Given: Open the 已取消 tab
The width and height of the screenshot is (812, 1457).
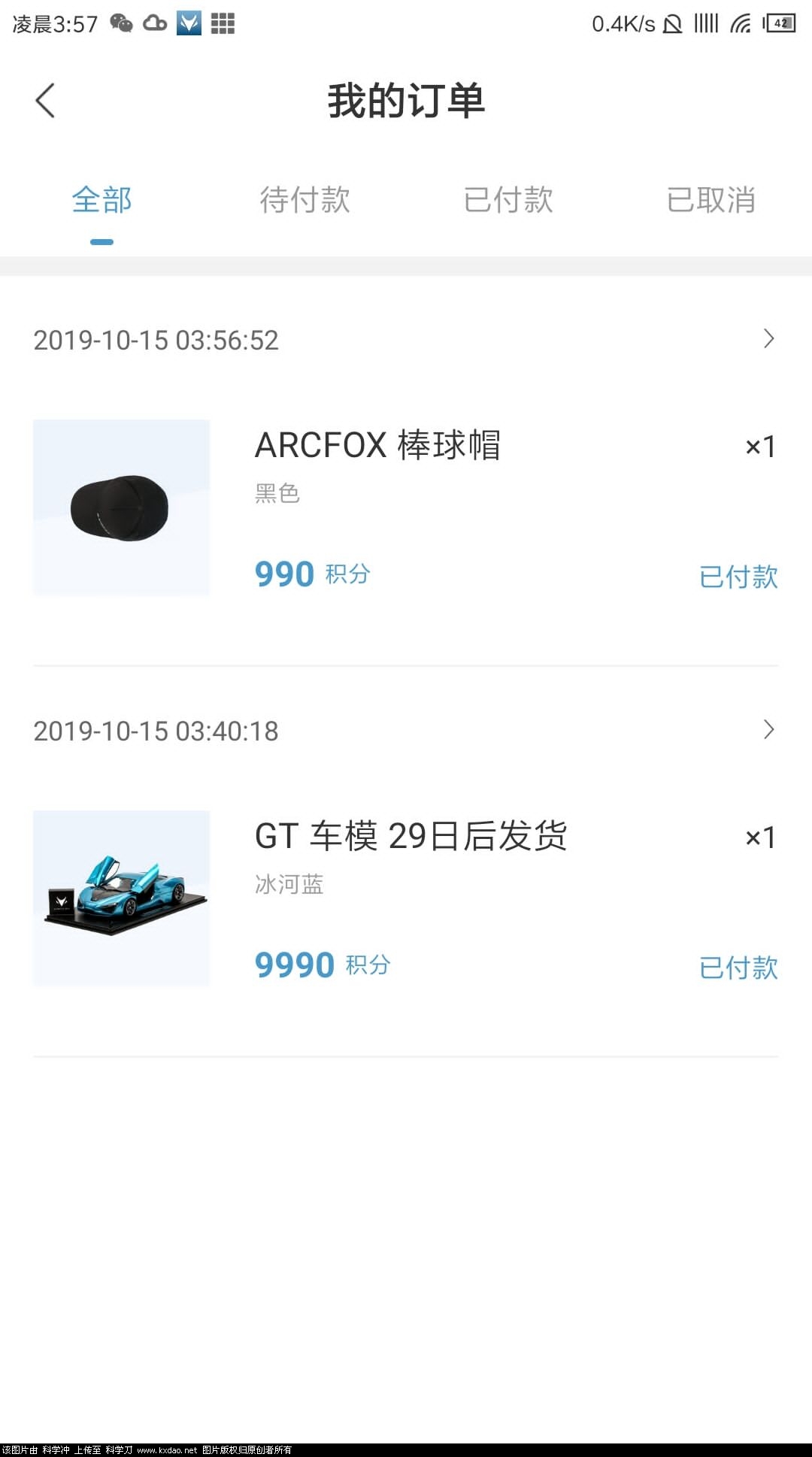Looking at the screenshot, I should coord(710,200).
